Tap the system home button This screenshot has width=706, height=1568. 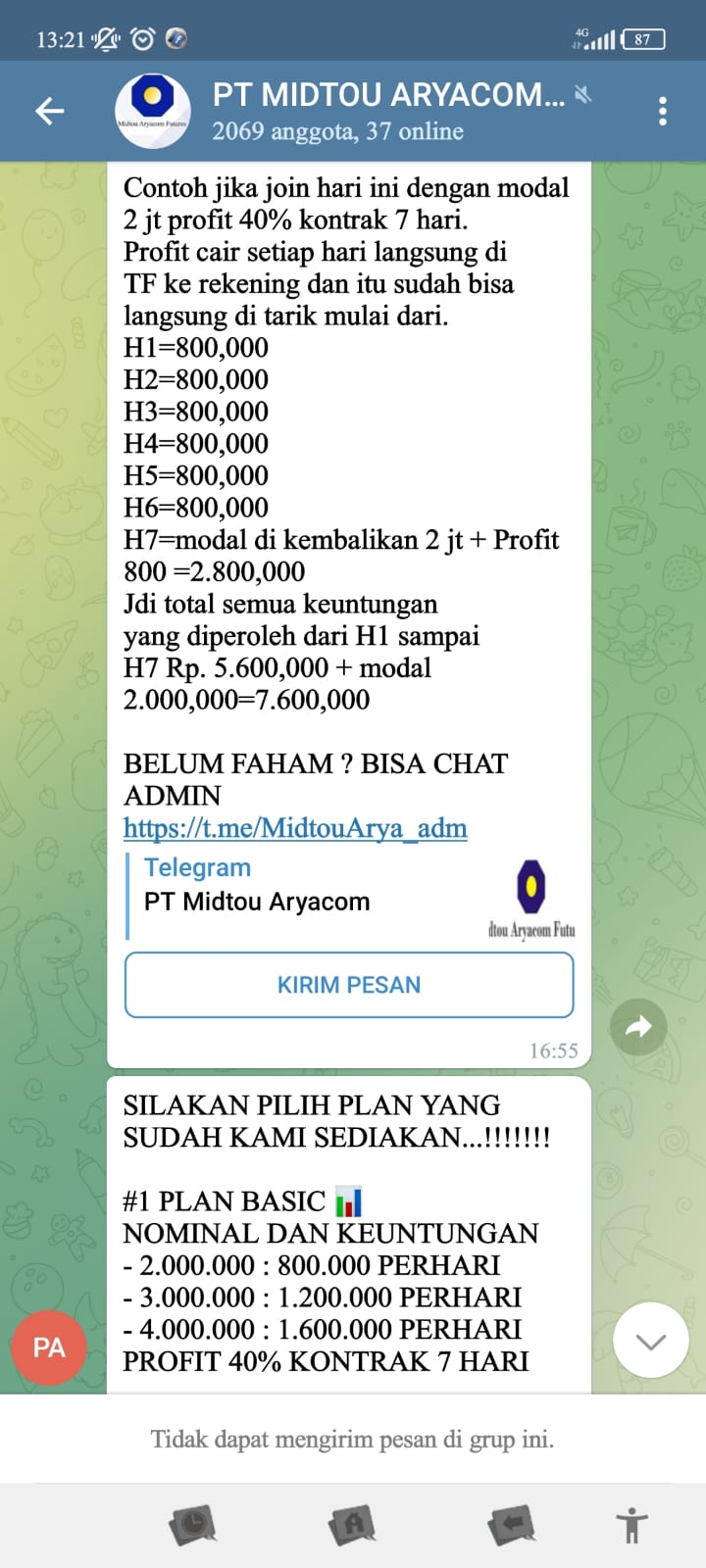[x=353, y=1526]
